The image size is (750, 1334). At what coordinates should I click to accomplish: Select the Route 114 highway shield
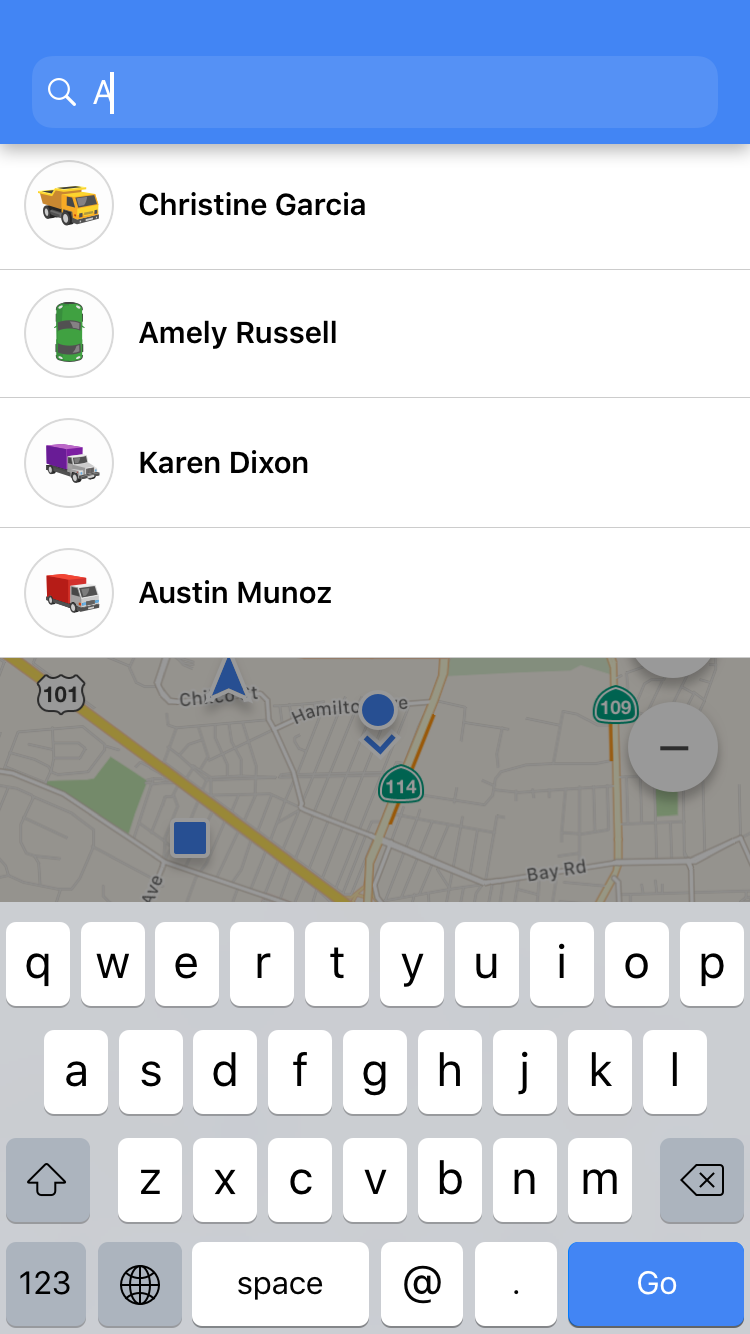[400, 787]
